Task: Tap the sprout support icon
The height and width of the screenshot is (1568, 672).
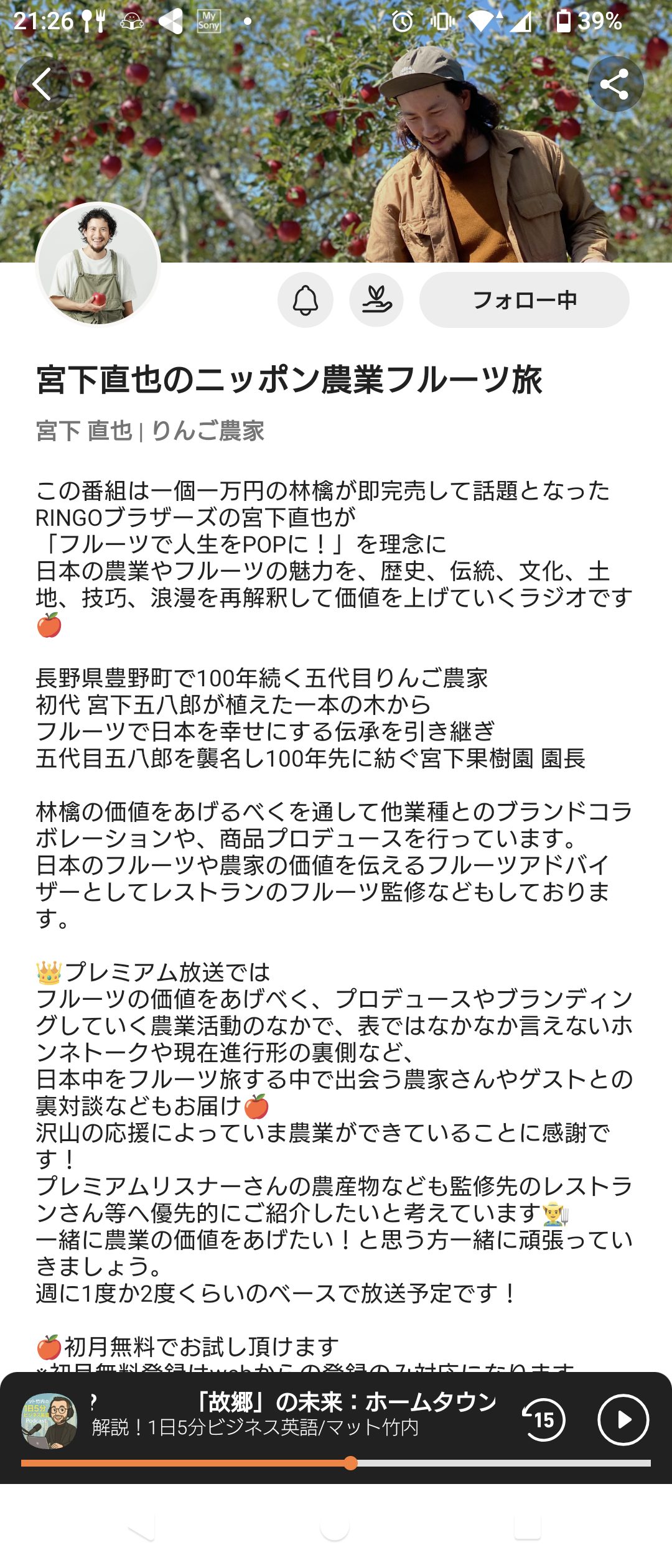Action: click(376, 300)
